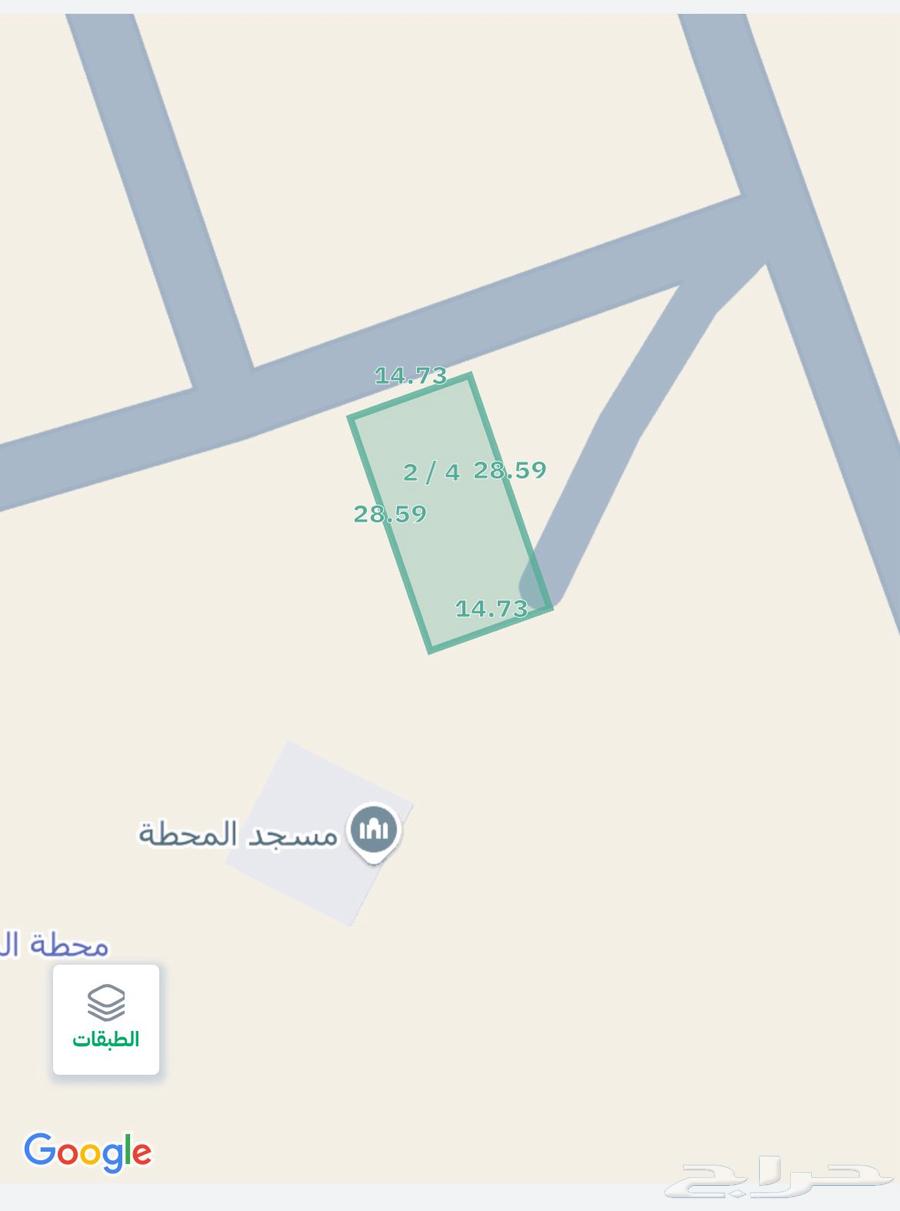Open layer options from الطبقات control
Viewport: 900px width, 1211px height.
(106, 1020)
